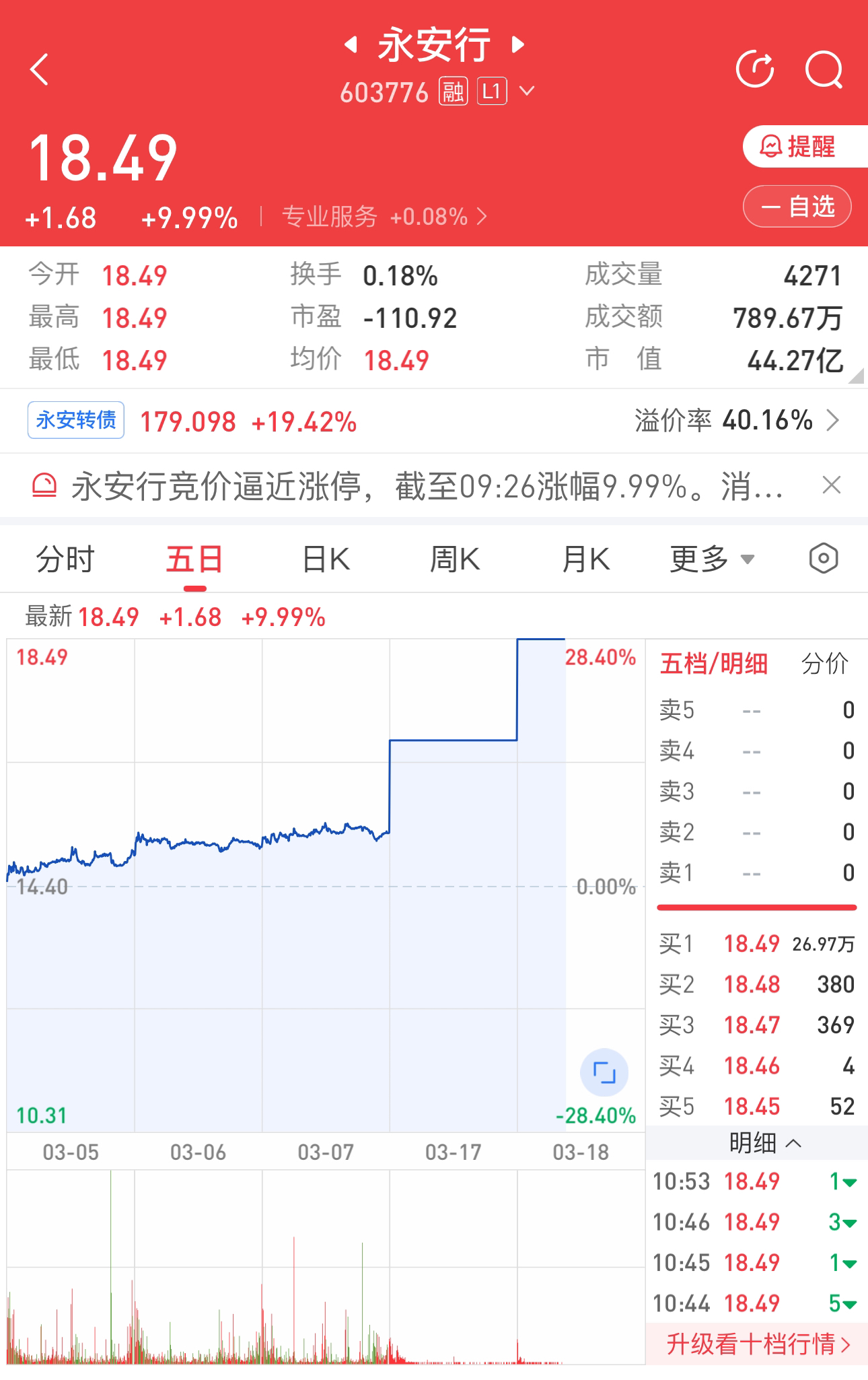
Task: Open the search magnifier
Action: 824,69
